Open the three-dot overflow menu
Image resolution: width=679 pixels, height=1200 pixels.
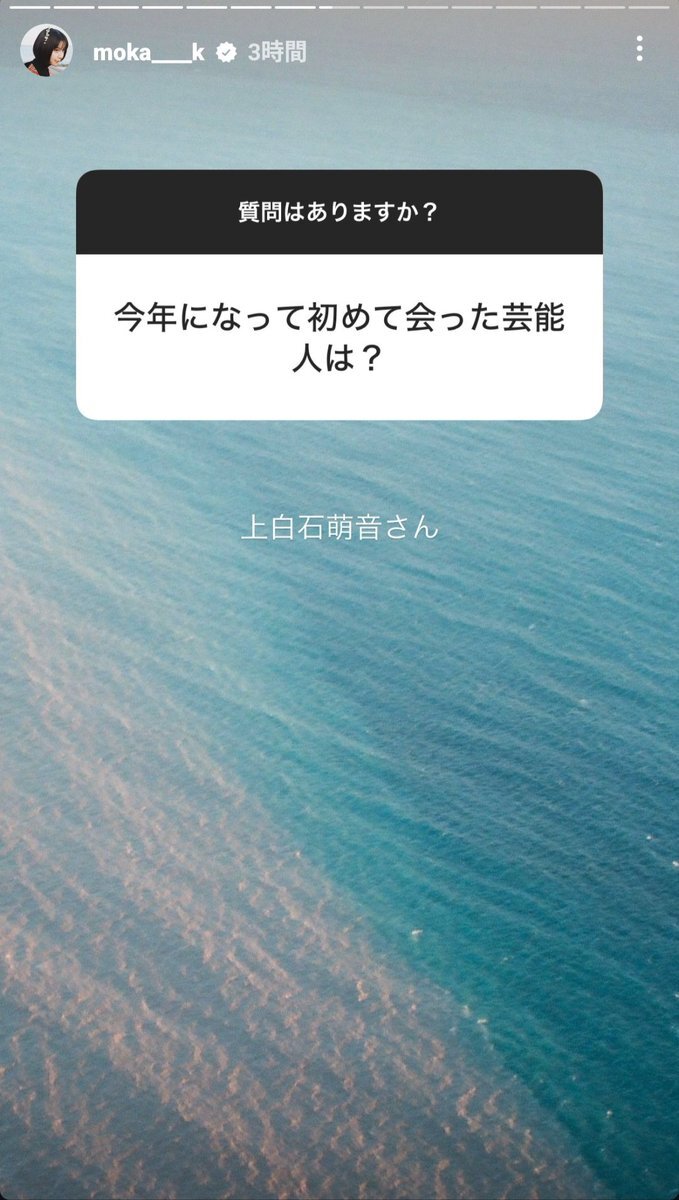640,49
